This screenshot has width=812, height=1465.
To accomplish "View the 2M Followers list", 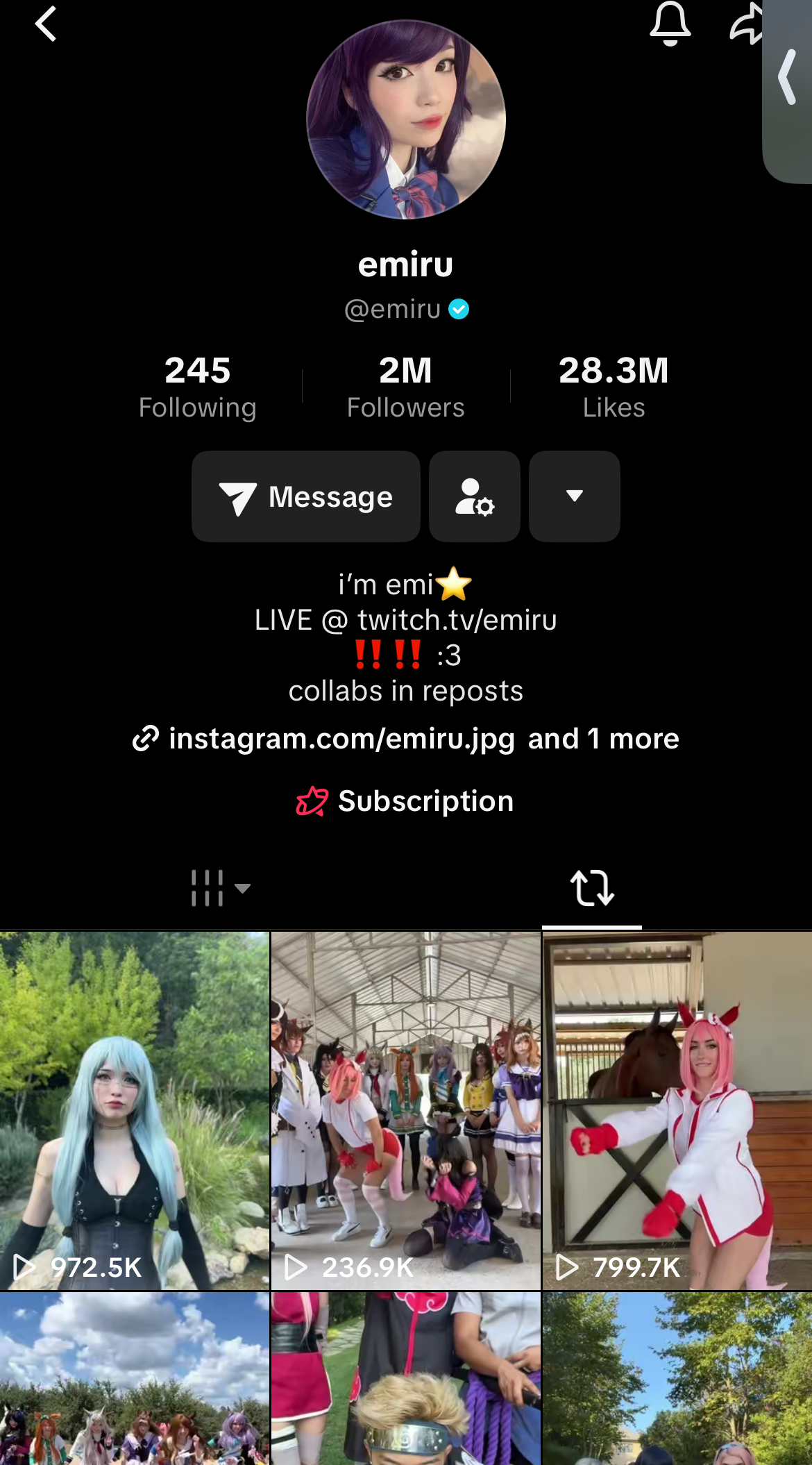I will [406, 387].
